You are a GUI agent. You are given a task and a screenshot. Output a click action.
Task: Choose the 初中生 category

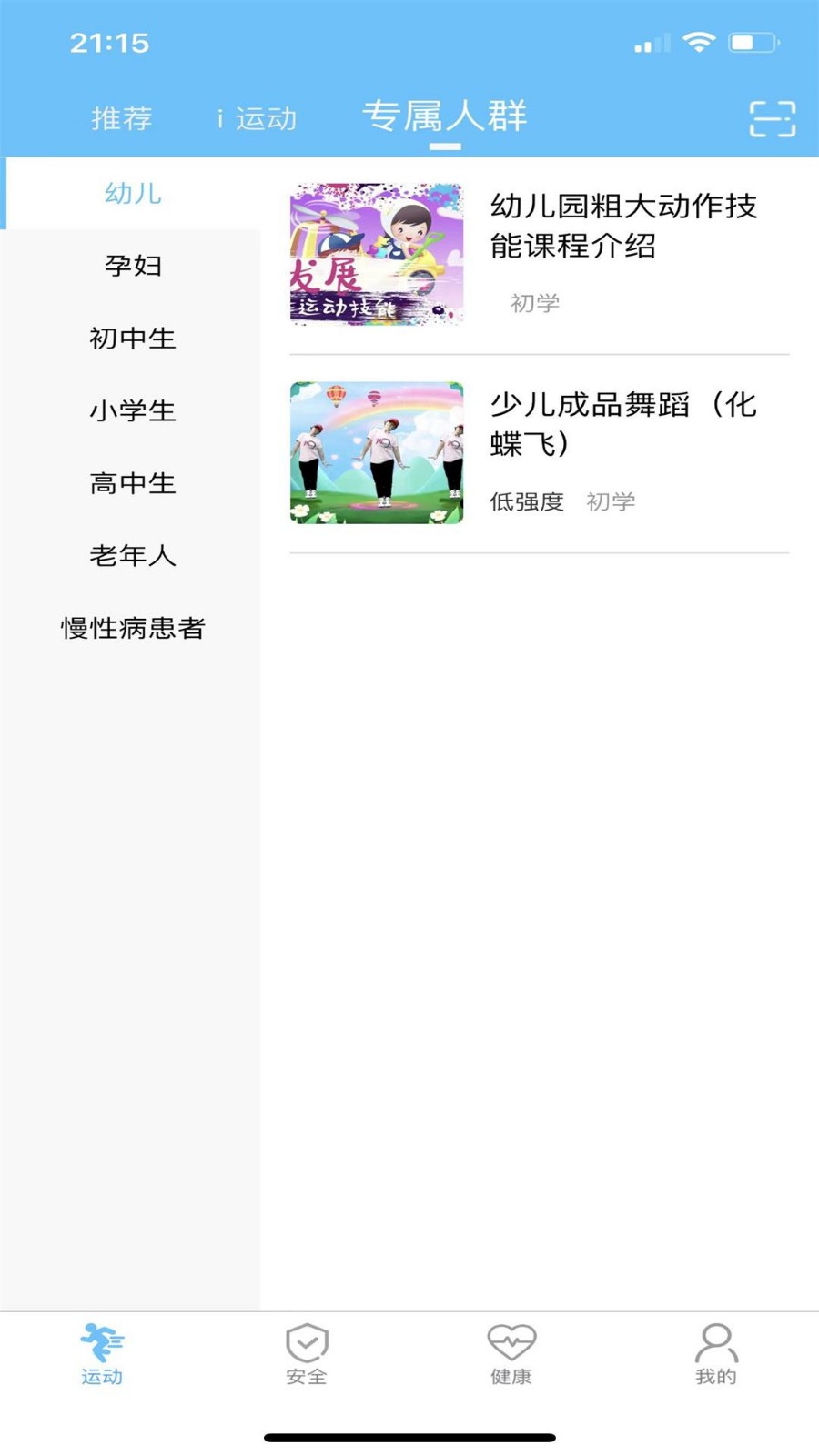click(133, 339)
